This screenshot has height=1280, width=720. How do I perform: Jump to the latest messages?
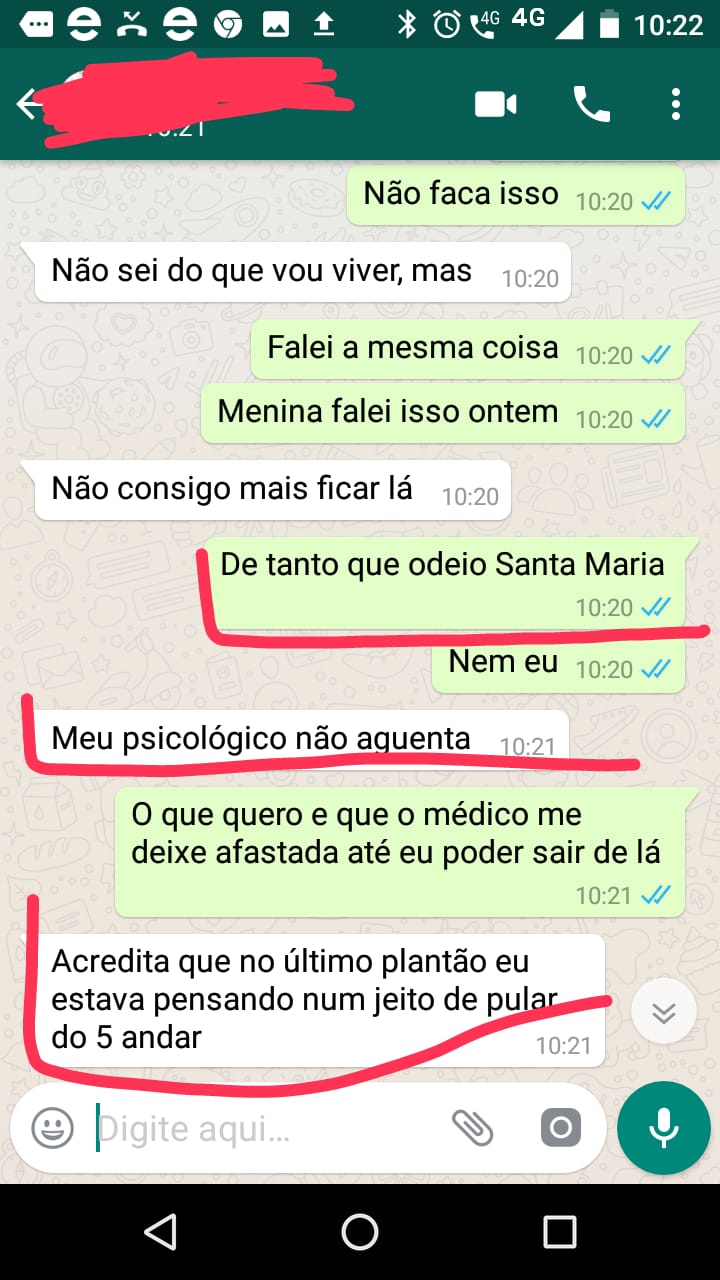tap(663, 1013)
